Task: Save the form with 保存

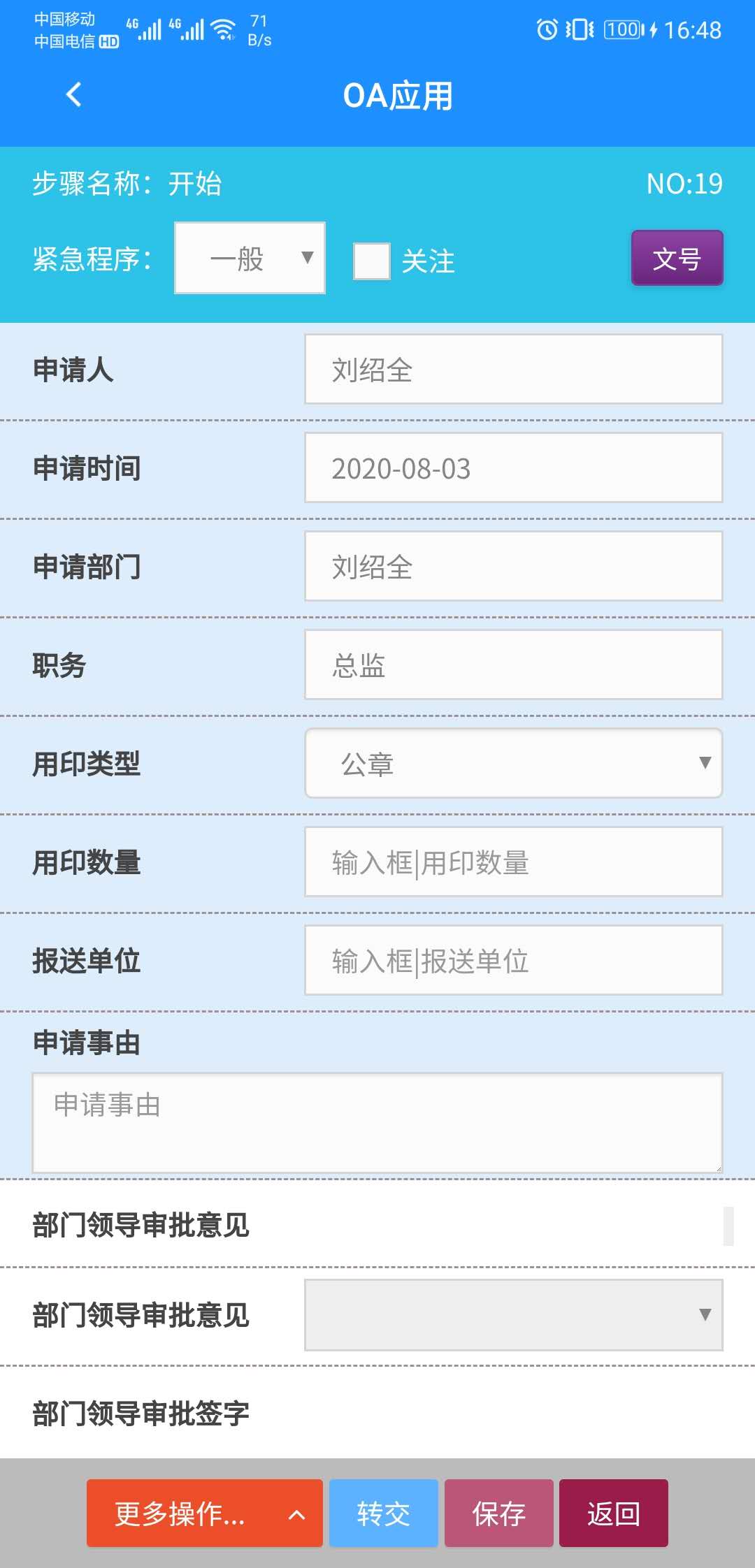Action: click(498, 1513)
